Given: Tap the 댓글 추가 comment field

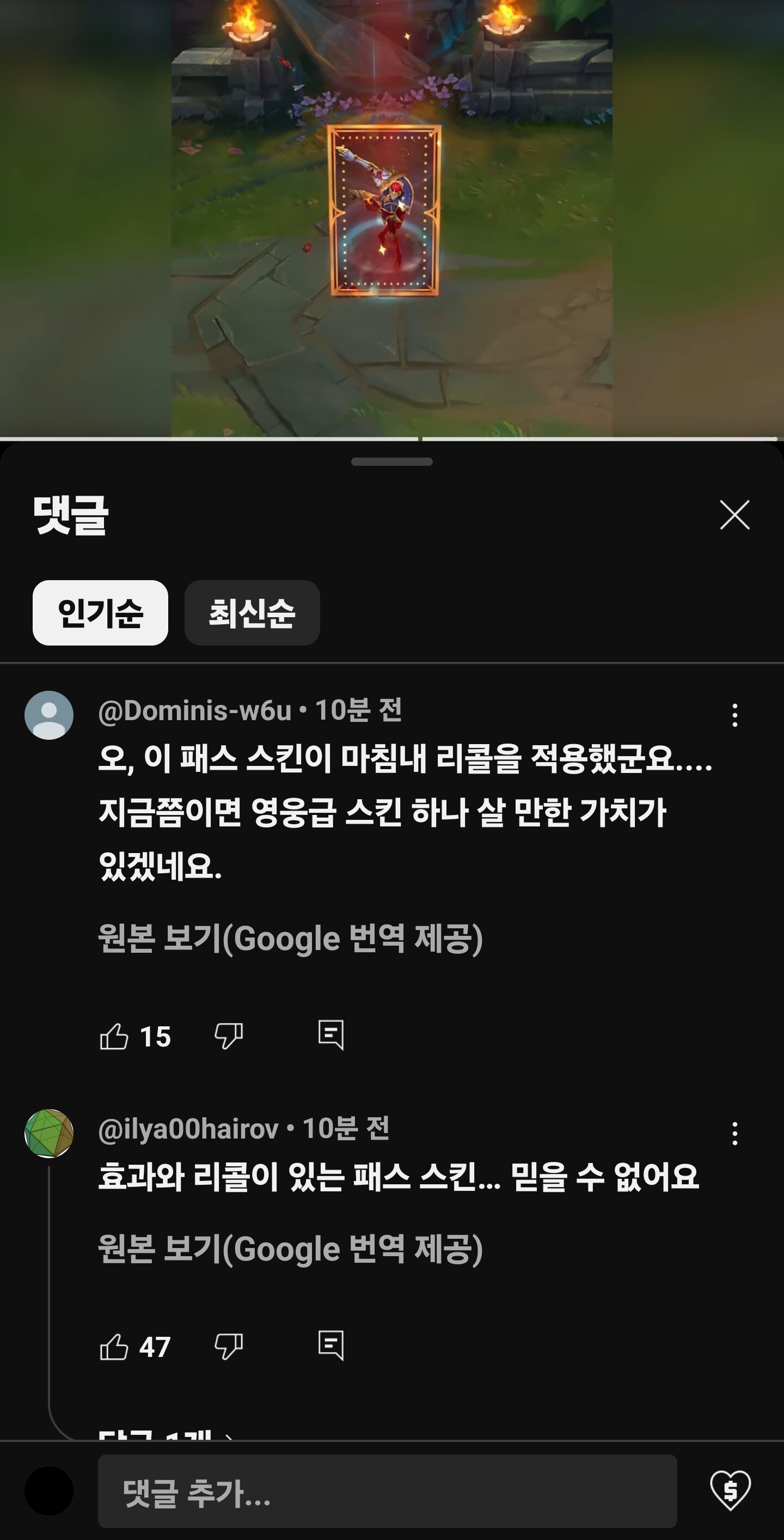Looking at the screenshot, I should pos(387,1491).
